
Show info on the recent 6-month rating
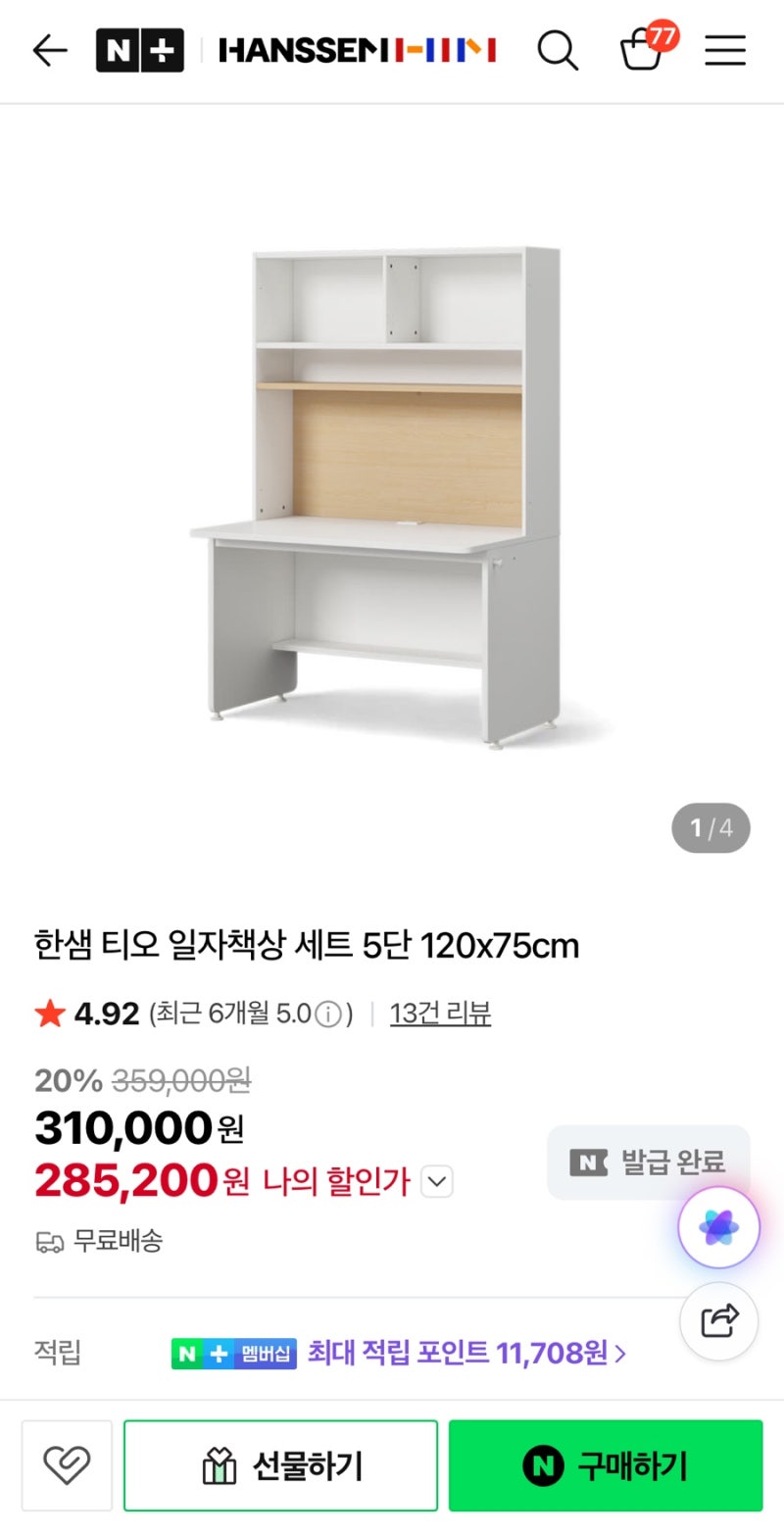click(332, 1014)
